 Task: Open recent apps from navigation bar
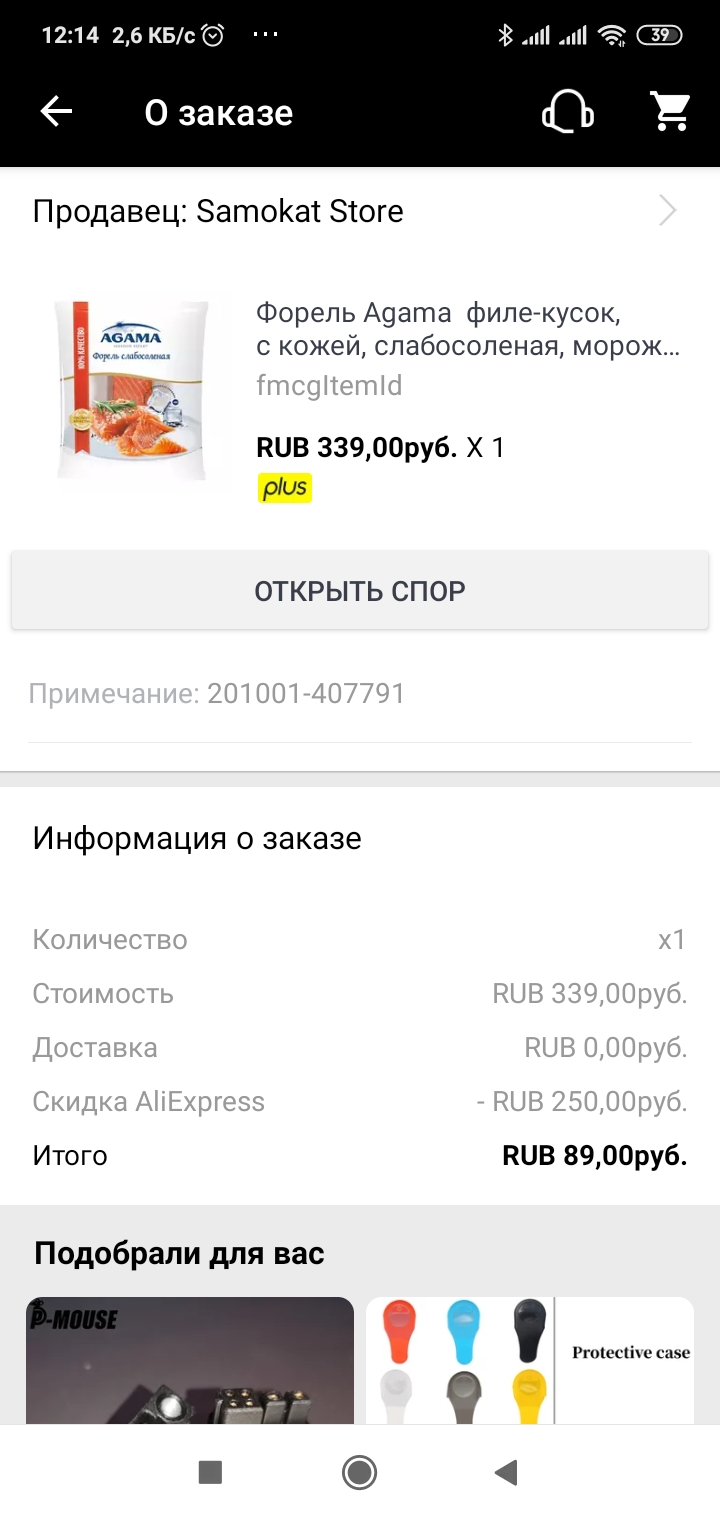tap(210, 1472)
